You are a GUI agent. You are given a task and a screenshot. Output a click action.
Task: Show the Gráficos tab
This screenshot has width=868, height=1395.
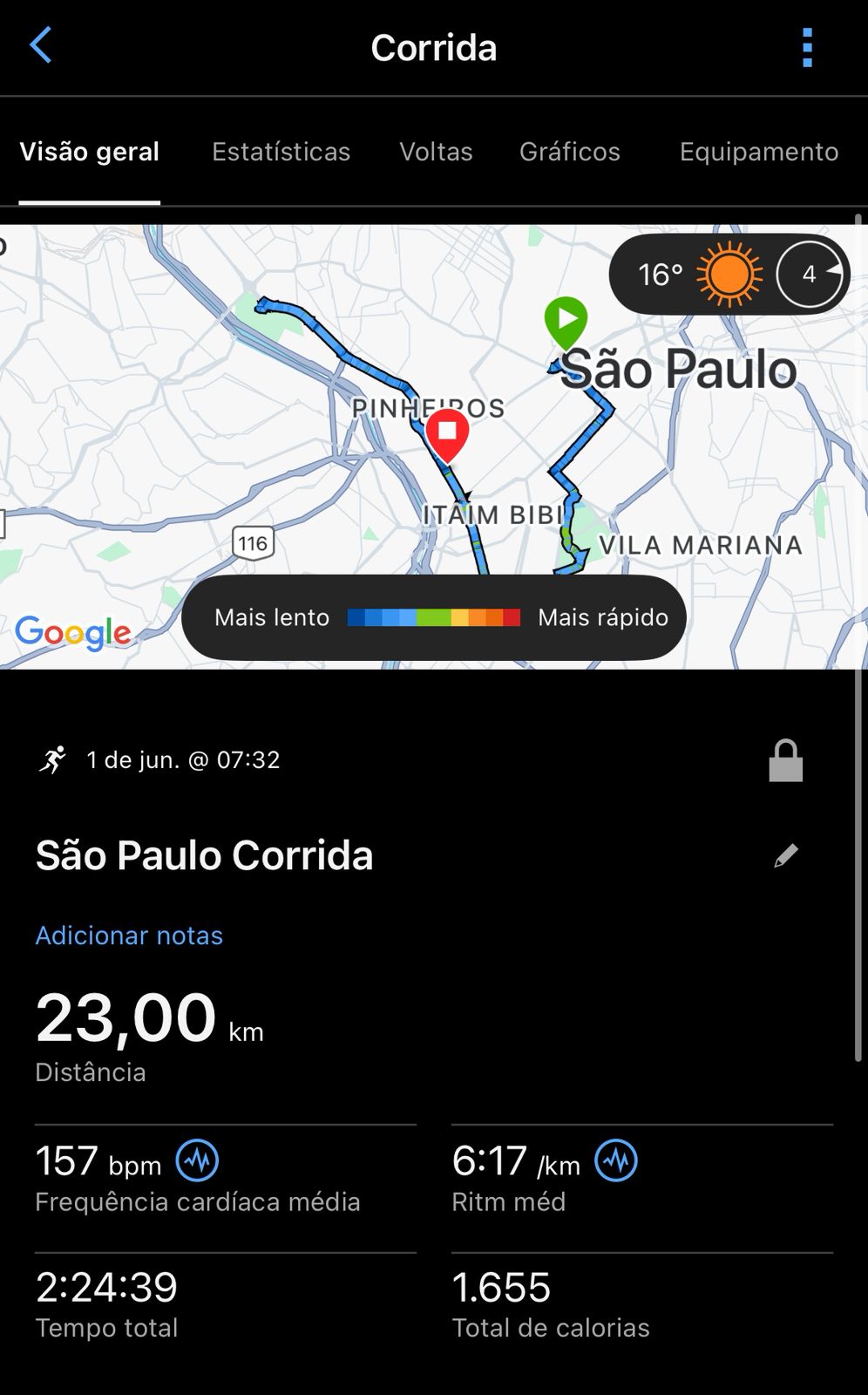(x=570, y=152)
